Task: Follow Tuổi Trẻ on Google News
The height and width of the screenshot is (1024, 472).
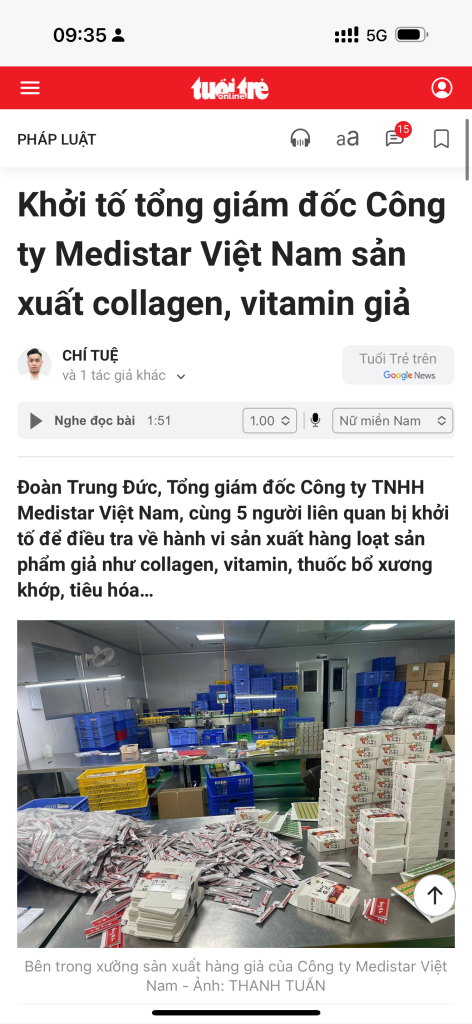Action: [x=398, y=365]
